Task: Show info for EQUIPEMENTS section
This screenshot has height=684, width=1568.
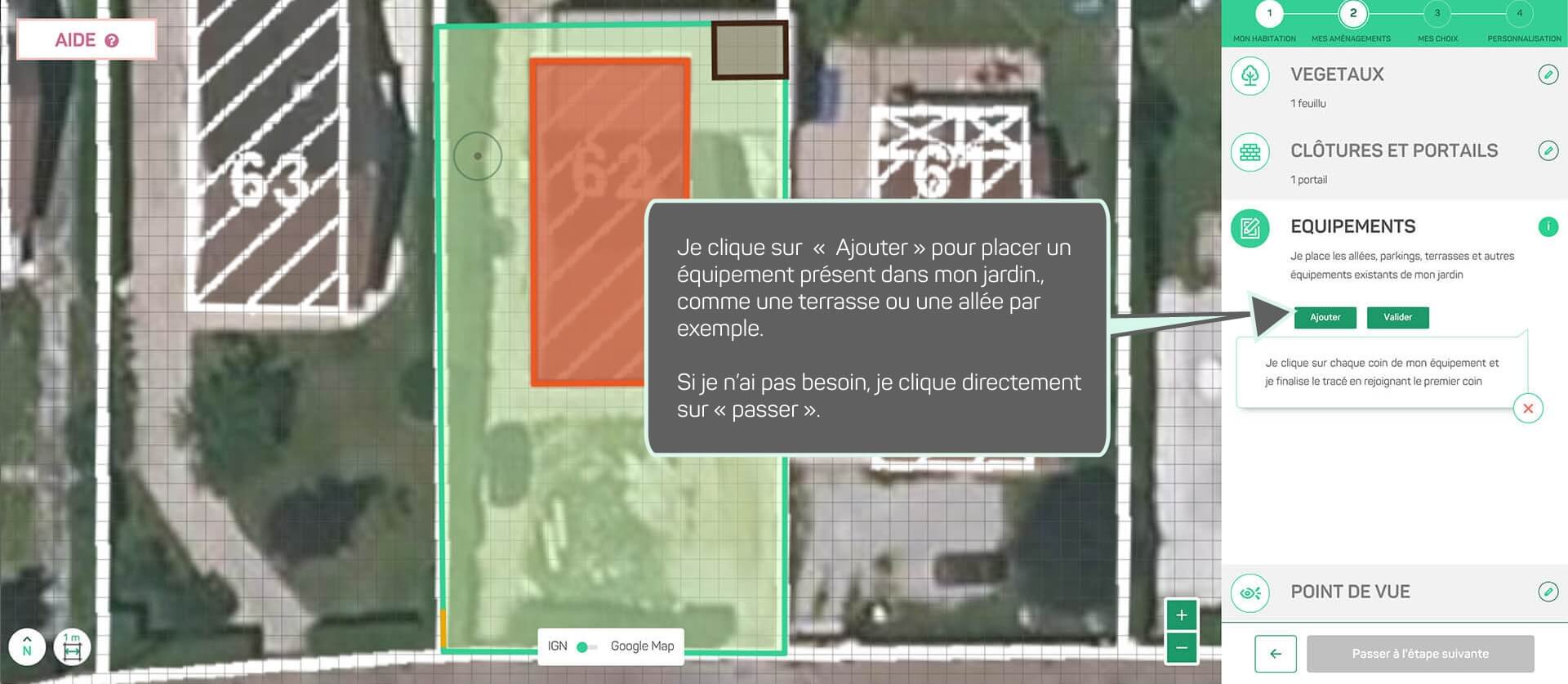Action: [x=1548, y=227]
